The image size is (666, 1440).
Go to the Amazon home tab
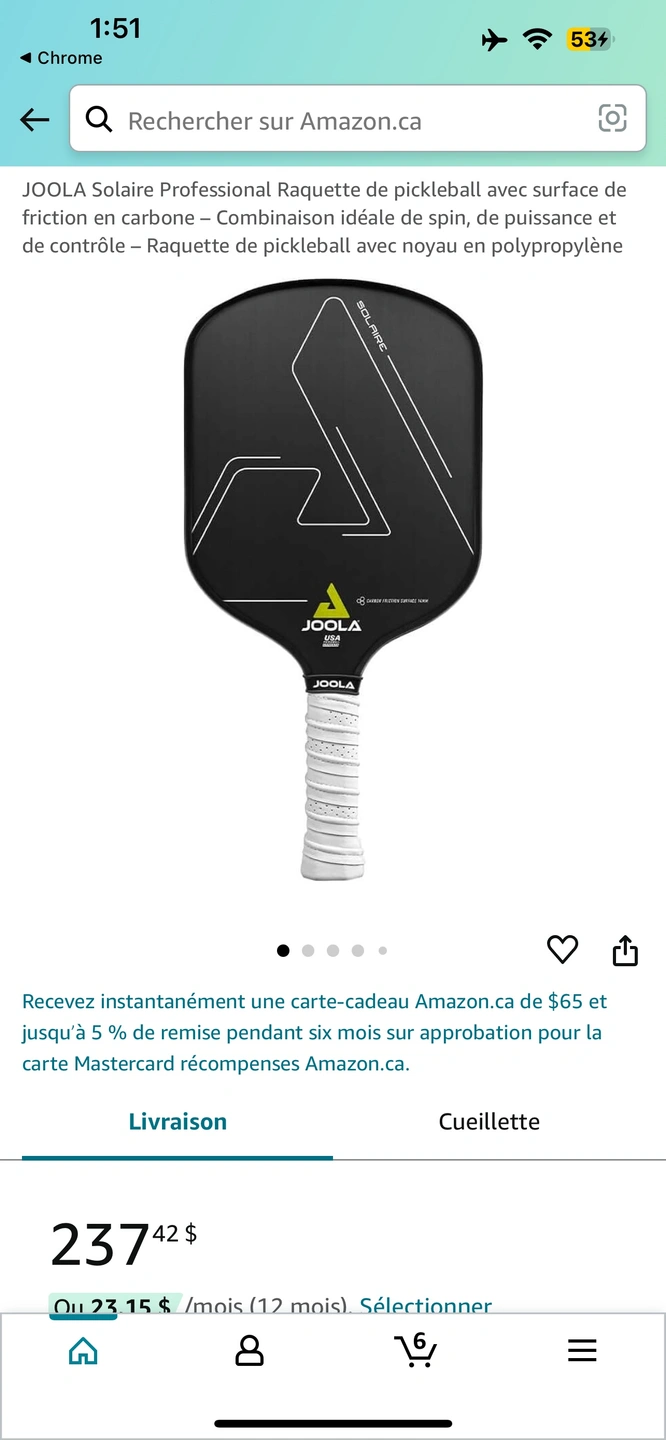pyautogui.click(x=83, y=1352)
